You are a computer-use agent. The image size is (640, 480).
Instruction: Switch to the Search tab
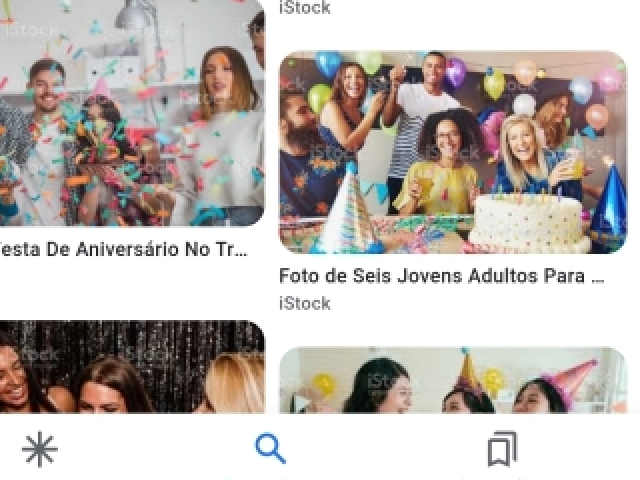(x=270, y=449)
